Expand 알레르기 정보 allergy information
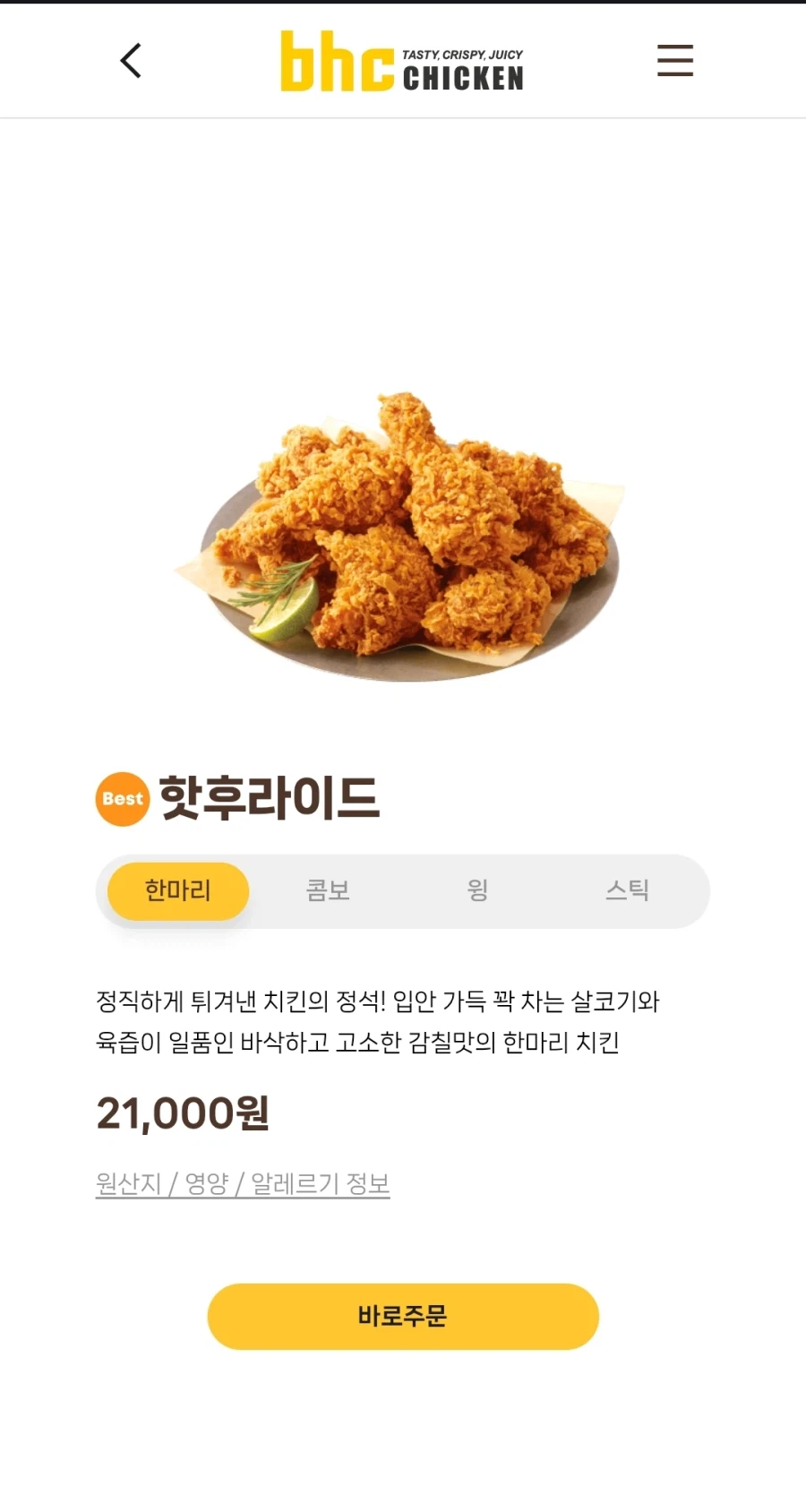 coord(320,1182)
